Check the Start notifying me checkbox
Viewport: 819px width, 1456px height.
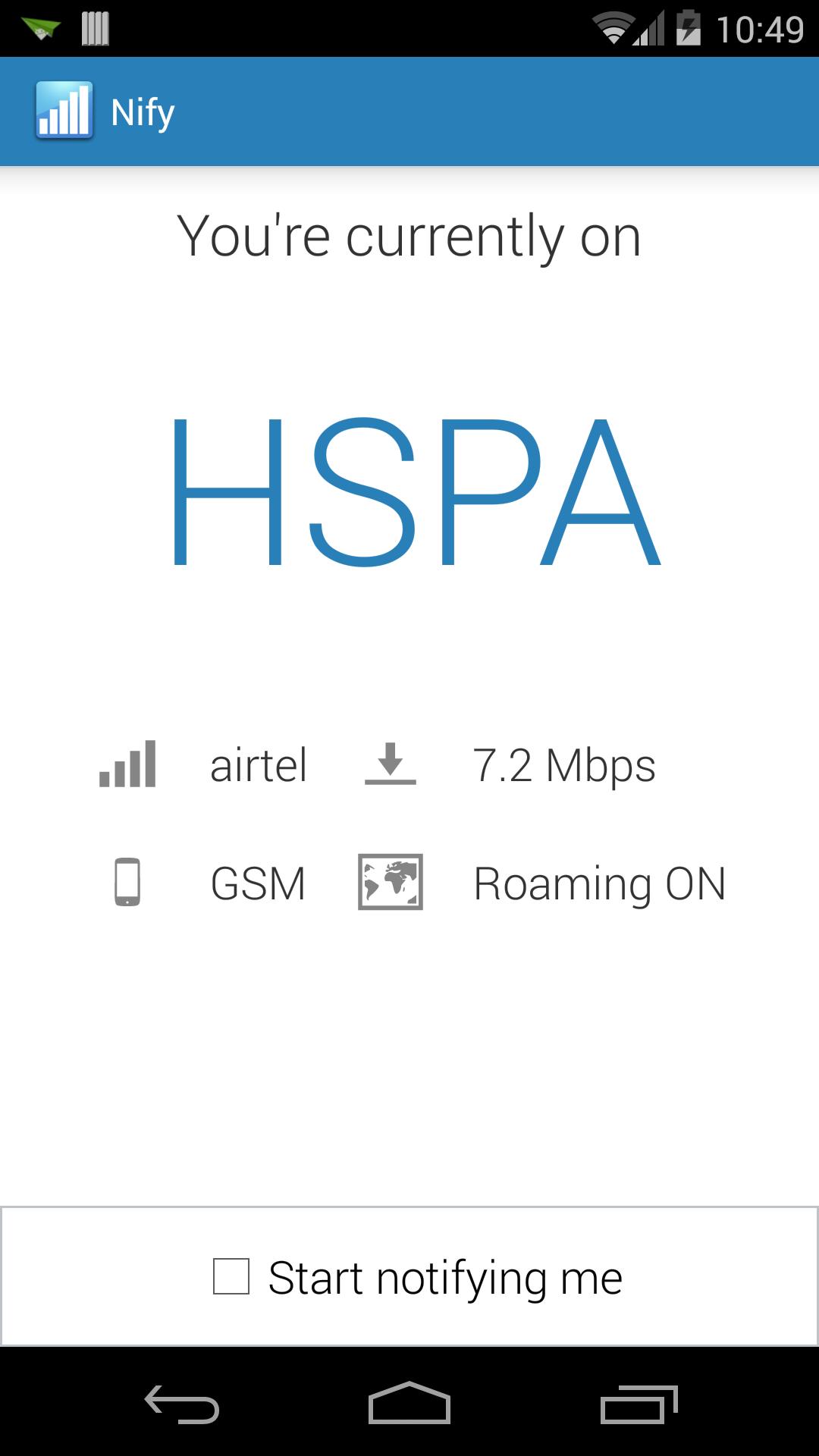[x=231, y=1276]
